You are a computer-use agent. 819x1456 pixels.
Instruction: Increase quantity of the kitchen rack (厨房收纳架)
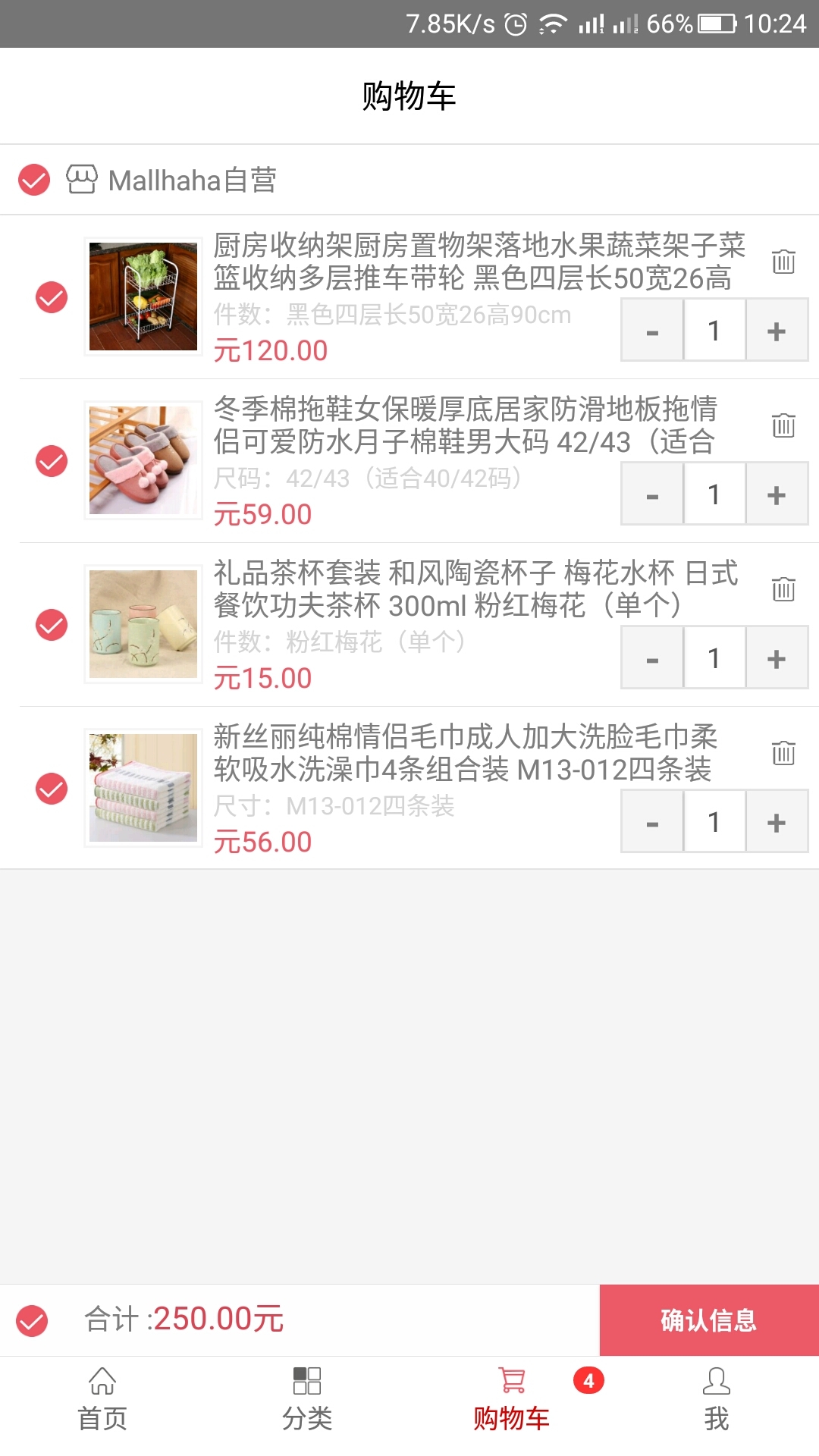point(776,331)
